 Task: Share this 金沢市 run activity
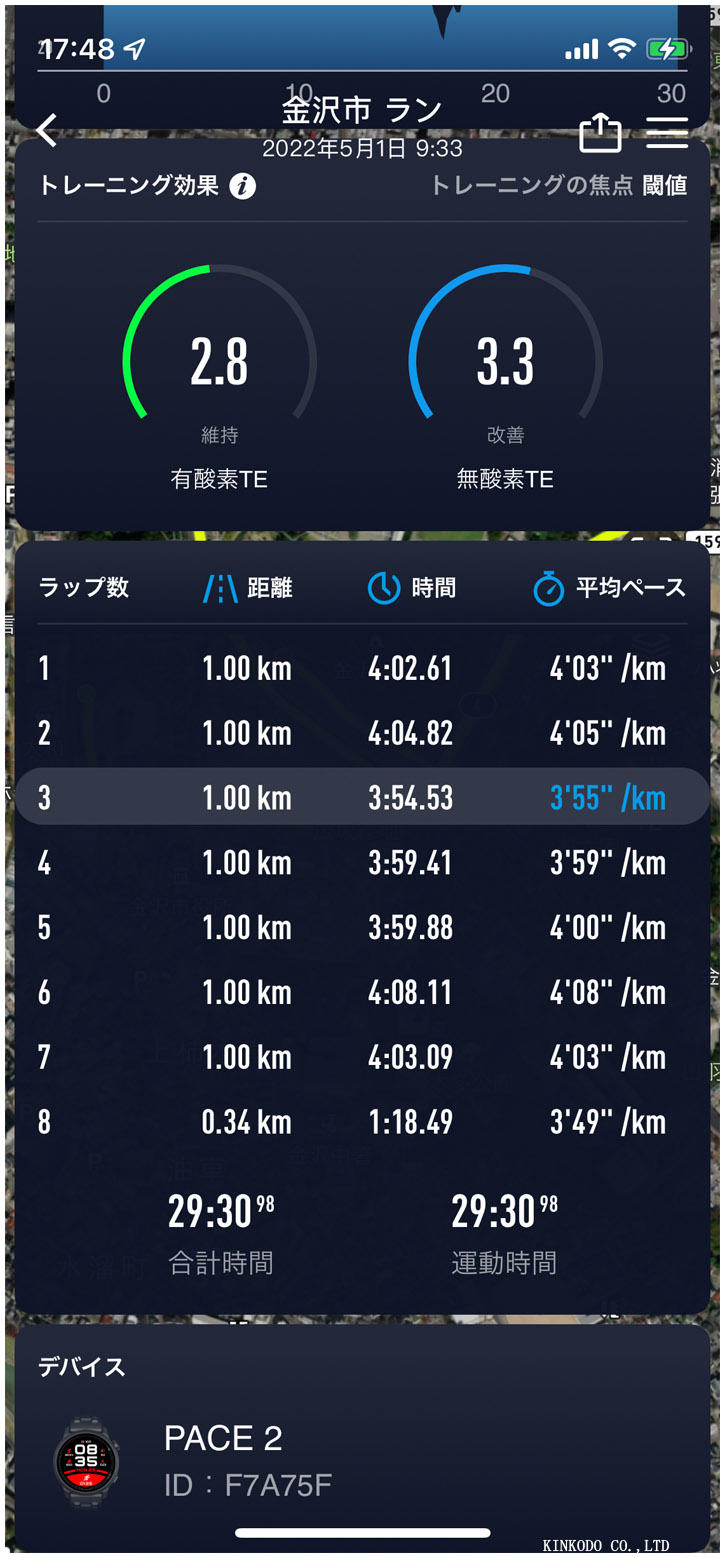click(x=600, y=133)
